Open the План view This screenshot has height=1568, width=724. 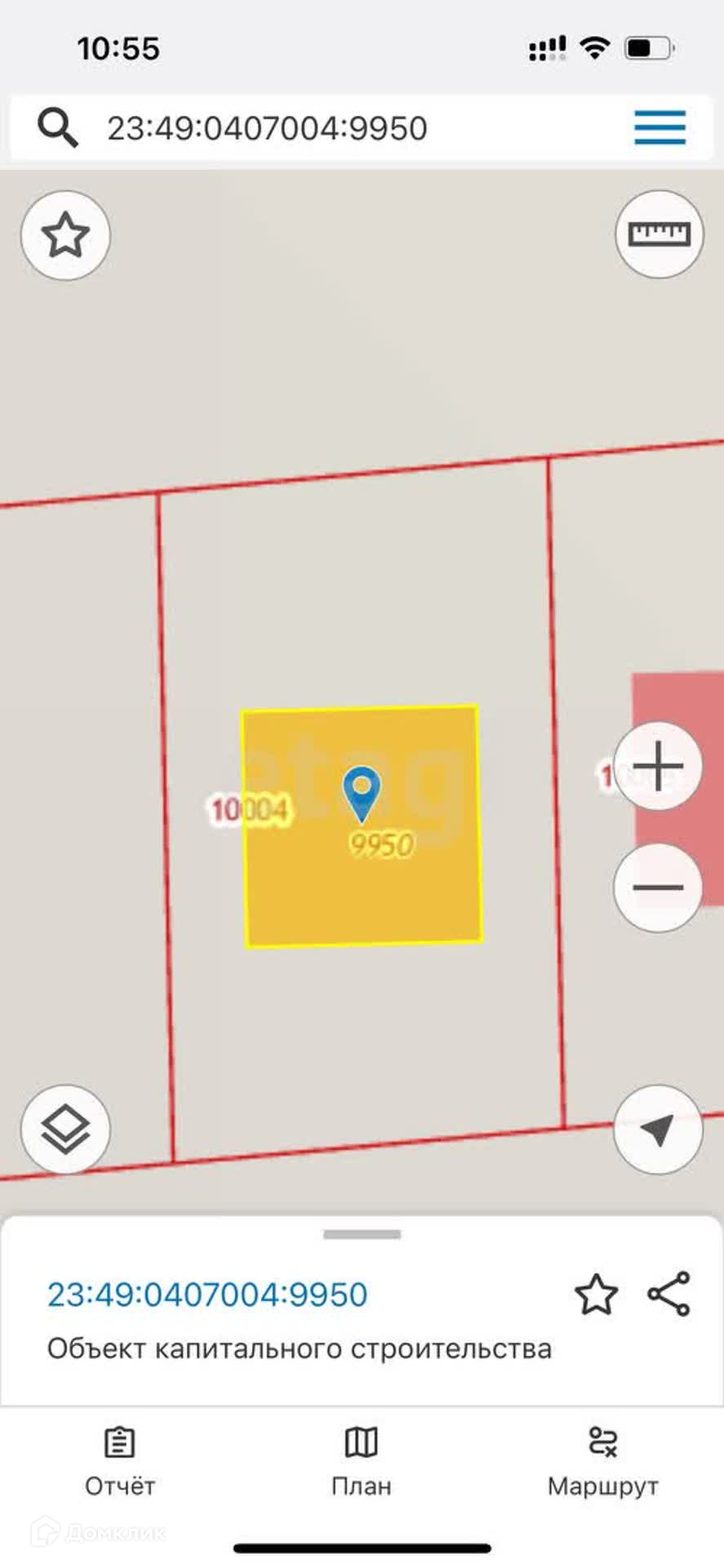click(x=362, y=1462)
